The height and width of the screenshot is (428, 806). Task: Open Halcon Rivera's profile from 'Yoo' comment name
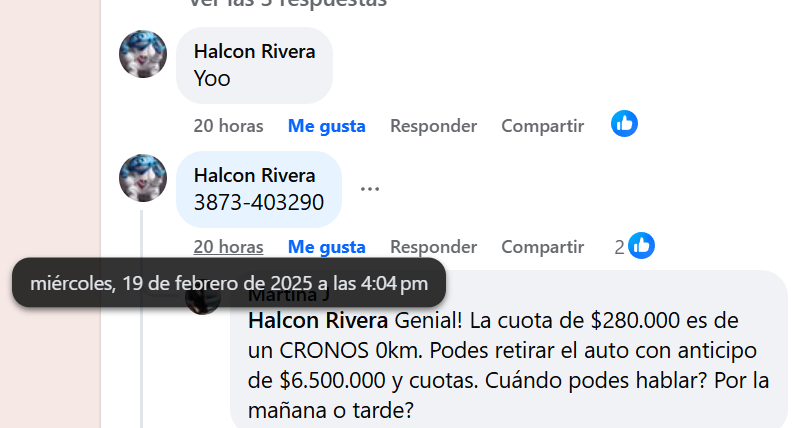[x=254, y=51]
